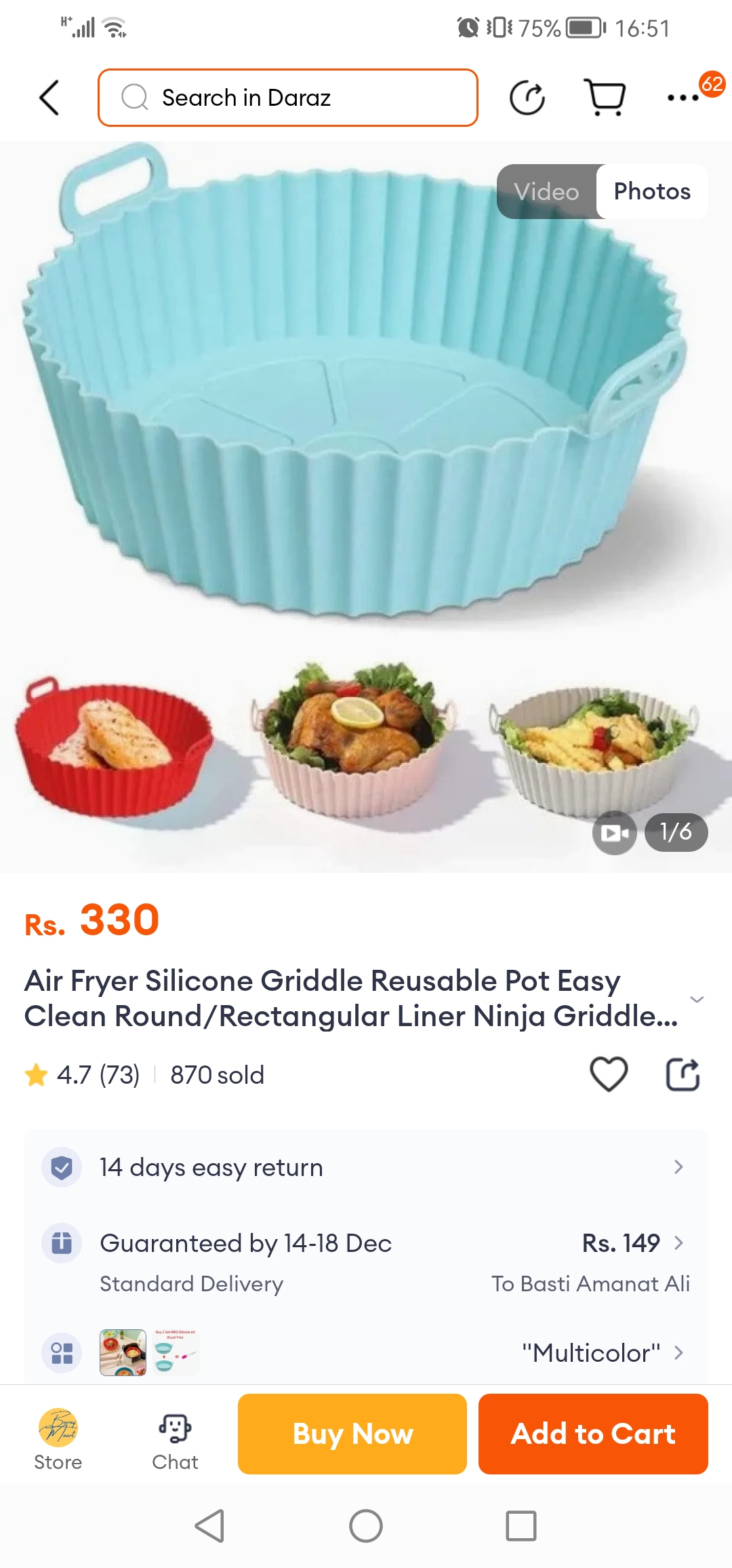Screen dimensions: 732x1568
Task: Add the item to cart
Action: [593, 1434]
